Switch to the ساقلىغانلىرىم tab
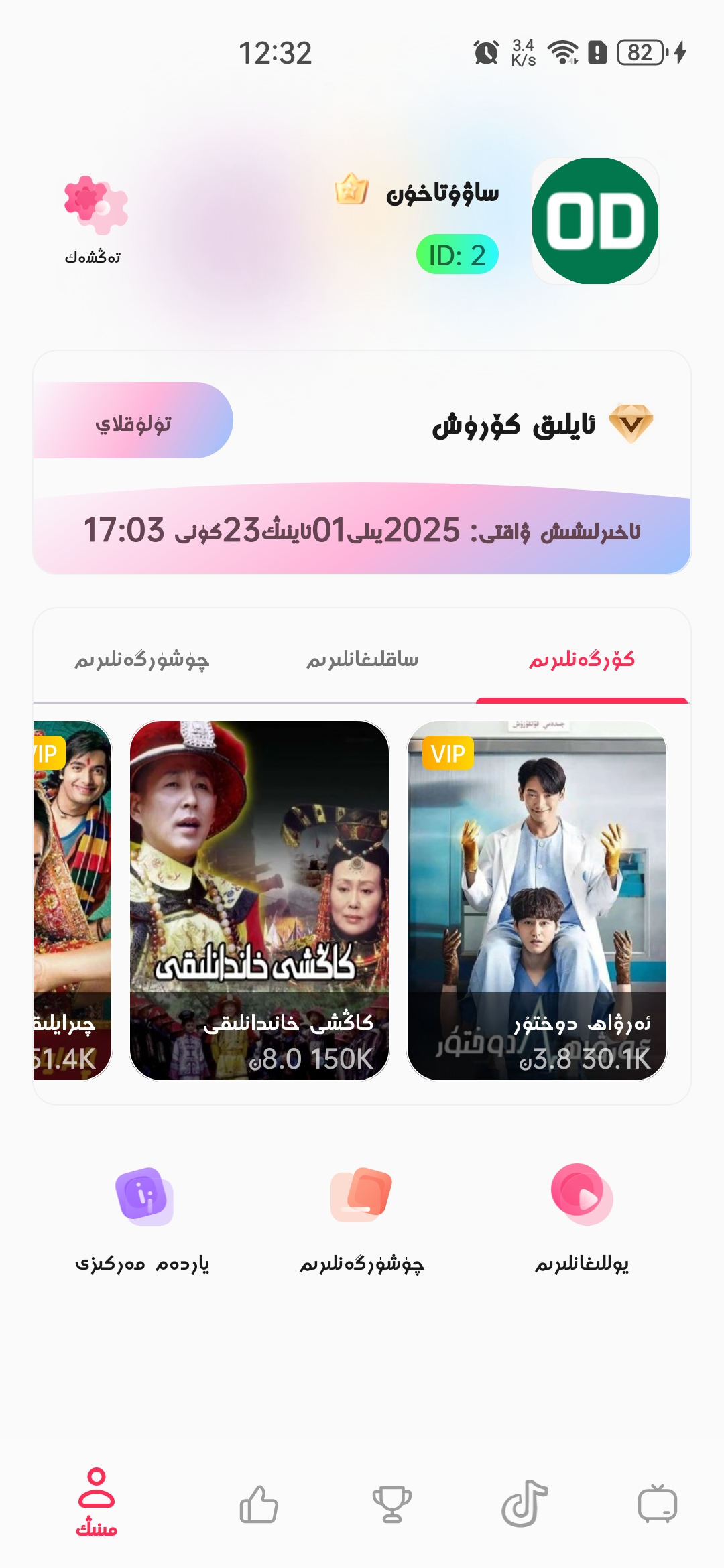The height and width of the screenshot is (1568, 724). tap(362, 660)
